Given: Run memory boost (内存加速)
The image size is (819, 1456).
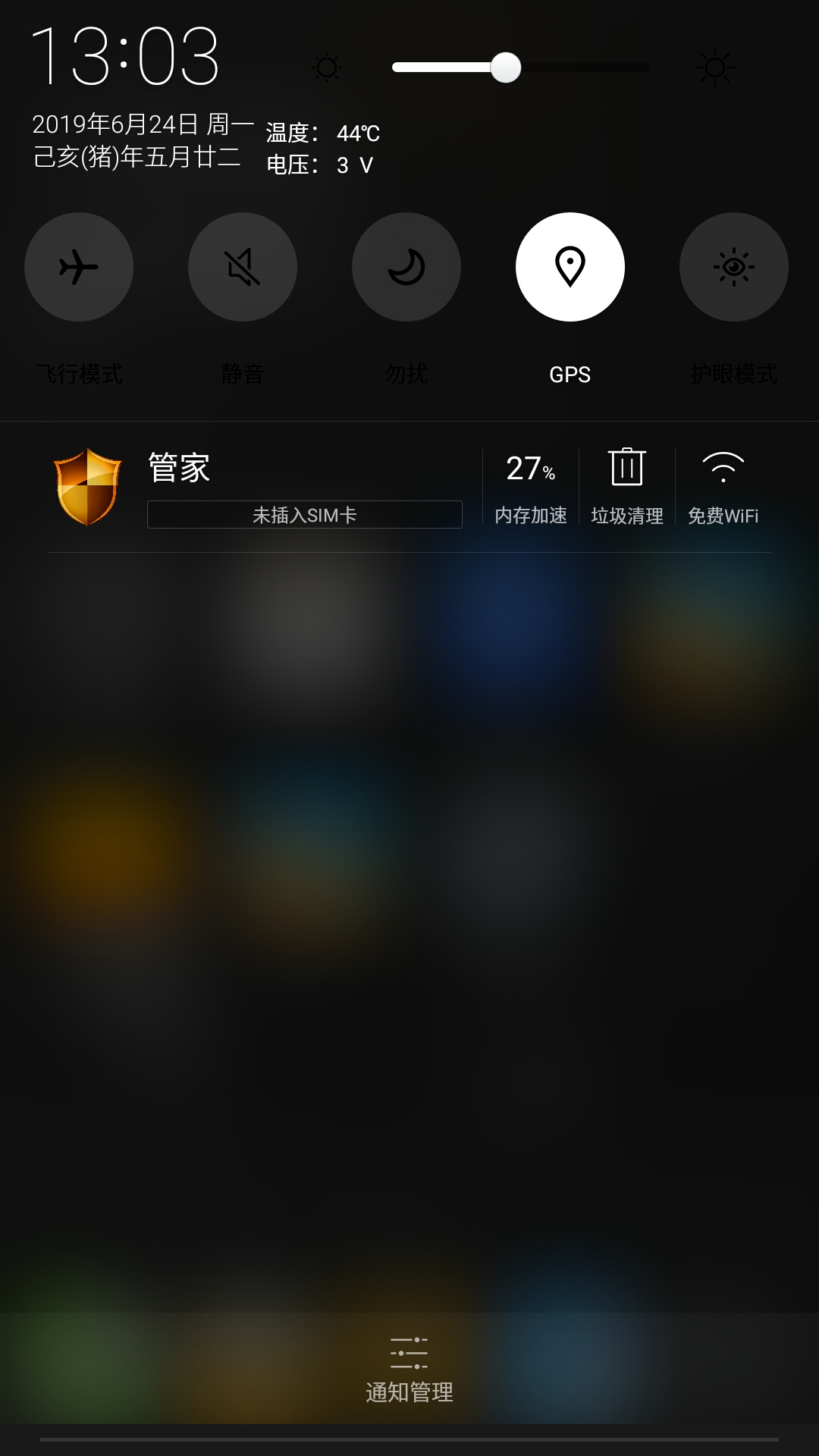Looking at the screenshot, I should coord(531,485).
